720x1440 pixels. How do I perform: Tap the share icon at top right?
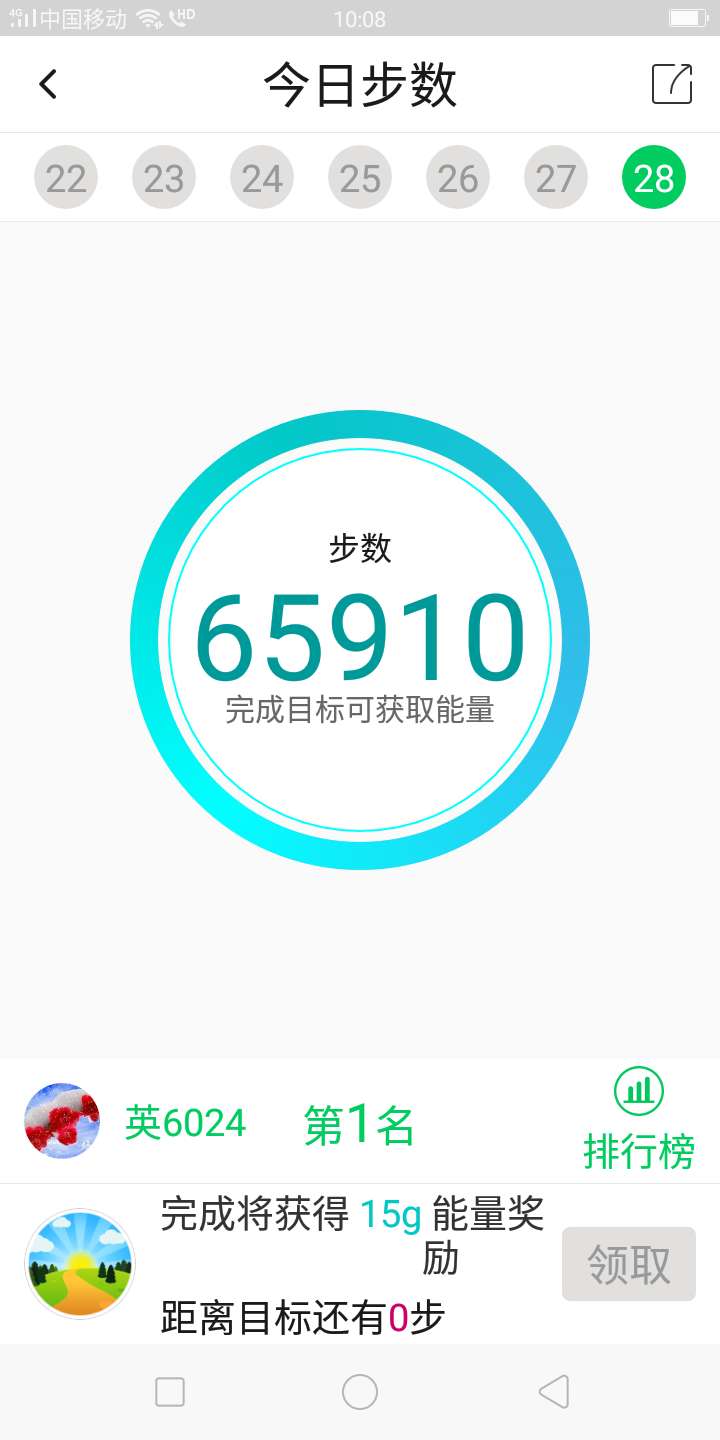click(672, 84)
